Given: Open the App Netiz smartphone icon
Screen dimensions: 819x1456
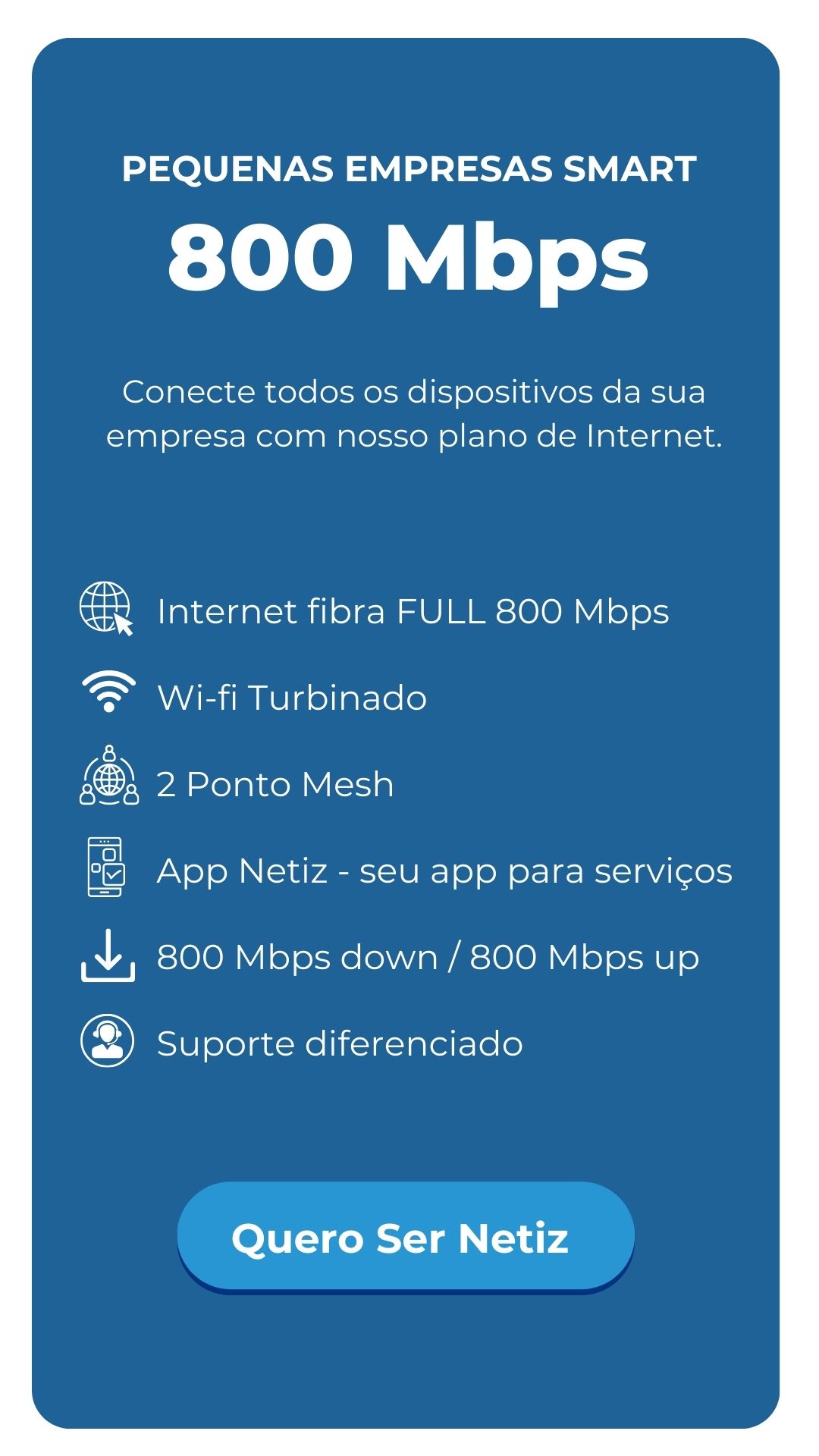Looking at the screenshot, I should (x=107, y=870).
